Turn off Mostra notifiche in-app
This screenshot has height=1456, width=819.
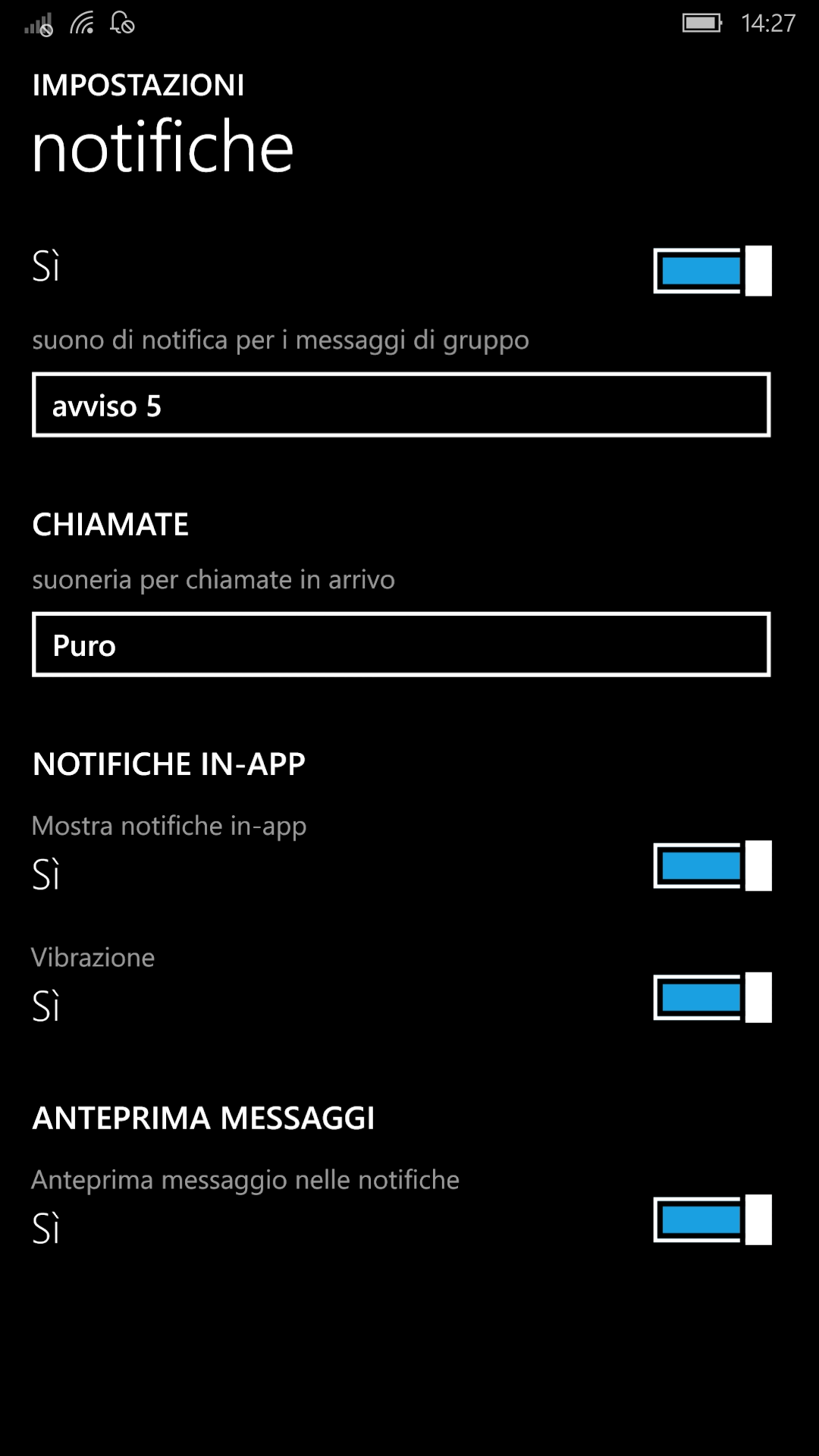(x=713, y=865)
